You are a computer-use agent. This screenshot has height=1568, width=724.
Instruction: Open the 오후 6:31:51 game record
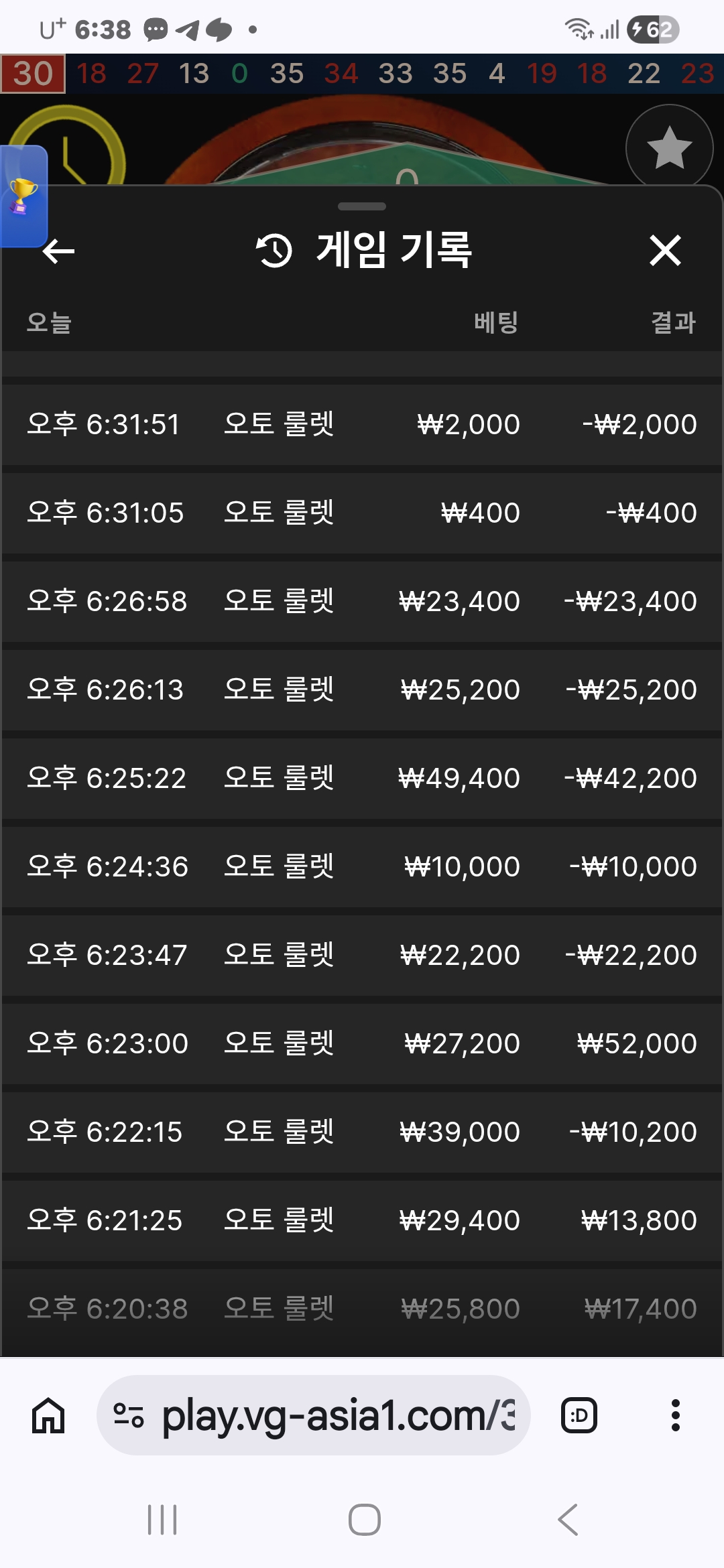click(x=362, y=425)
